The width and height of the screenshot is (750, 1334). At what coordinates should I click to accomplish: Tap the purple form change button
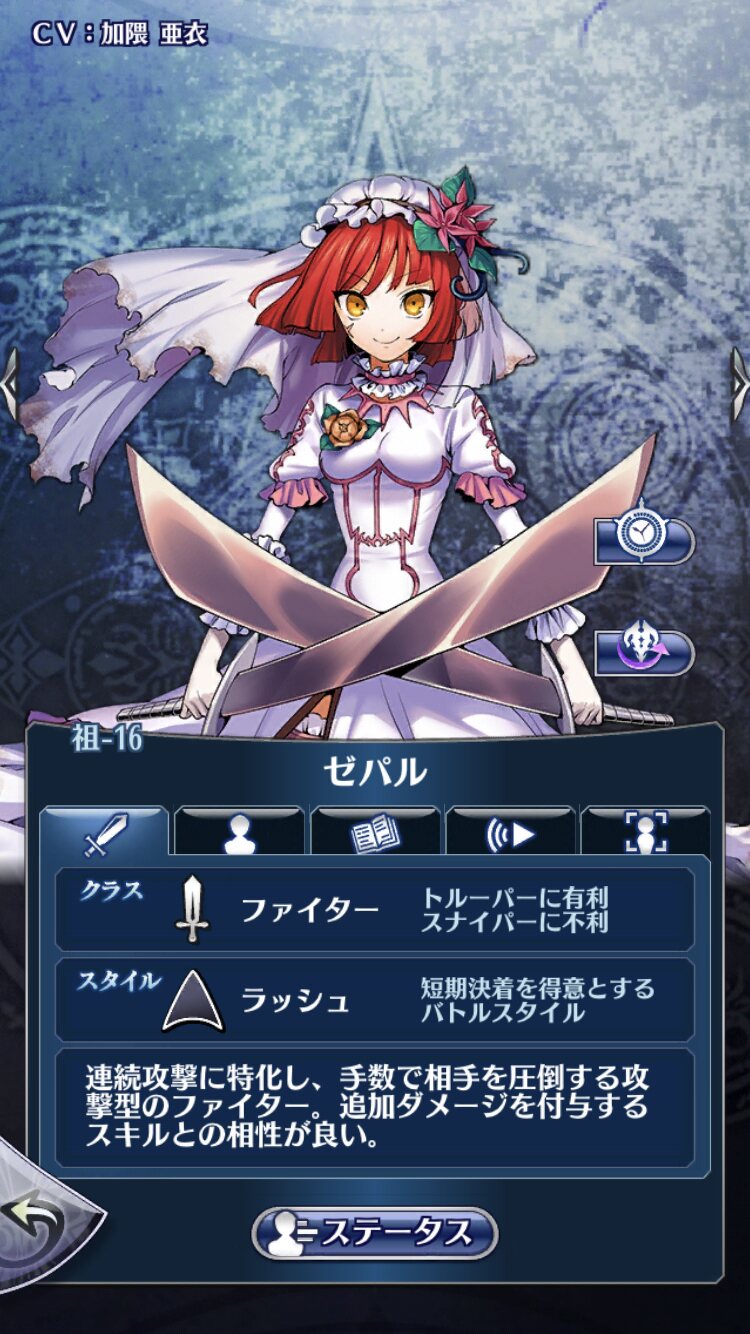click(x=643, y=650)
